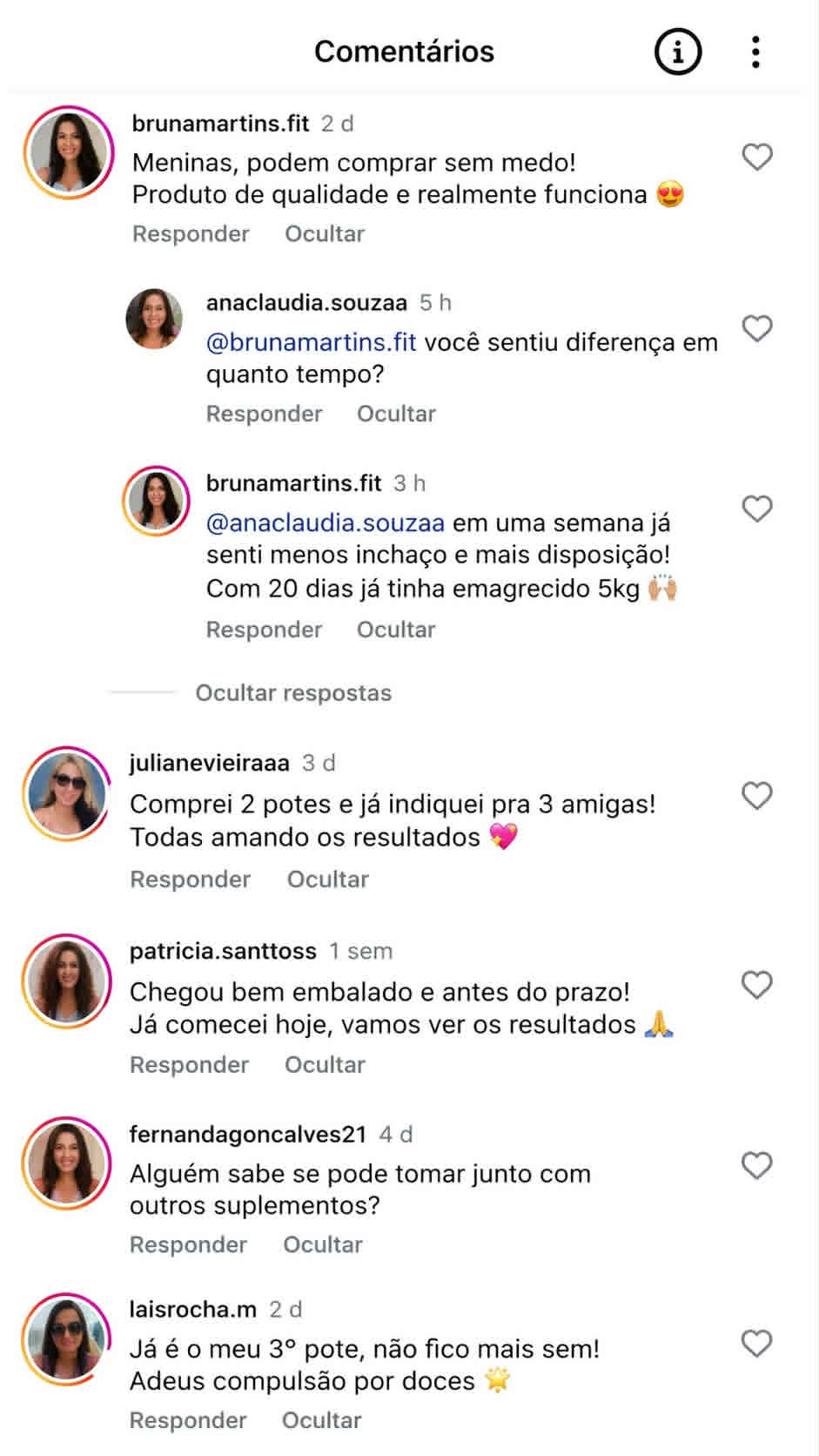
Task: Like fernandagoncalves21's question comment
Action: click(x=757, y=1165)
